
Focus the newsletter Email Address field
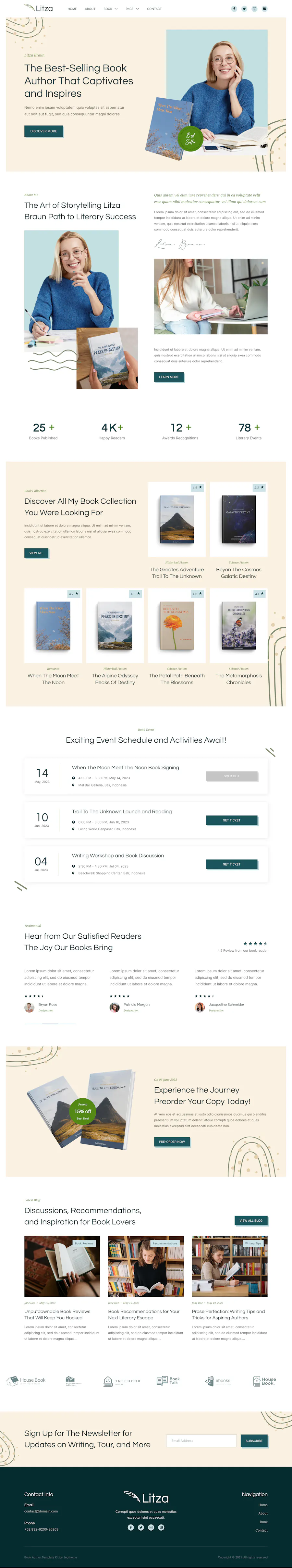pyautogui.click(x=201, y=1441)
